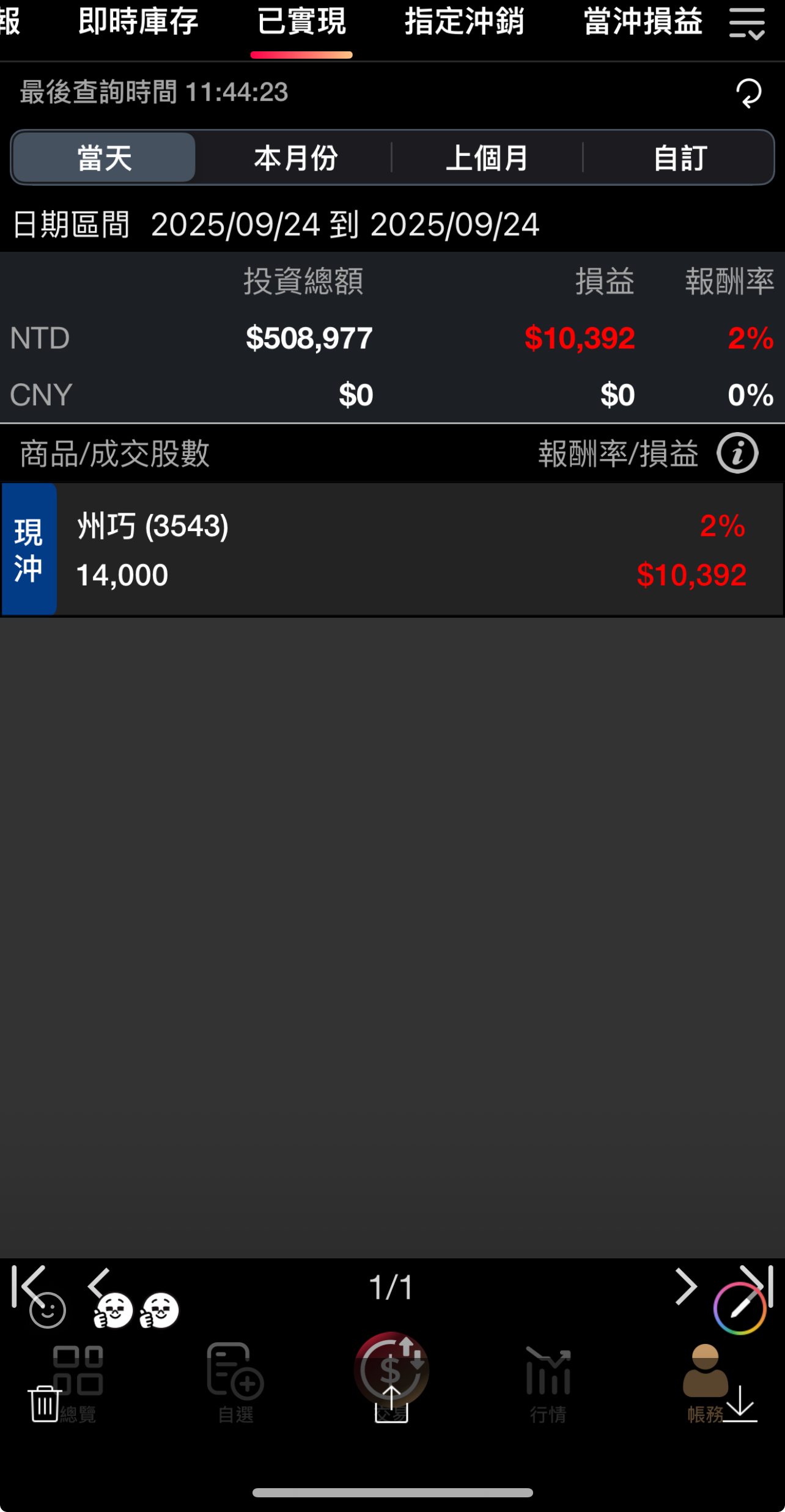
Task: Select the 本月份 date range
Action: 295,158
